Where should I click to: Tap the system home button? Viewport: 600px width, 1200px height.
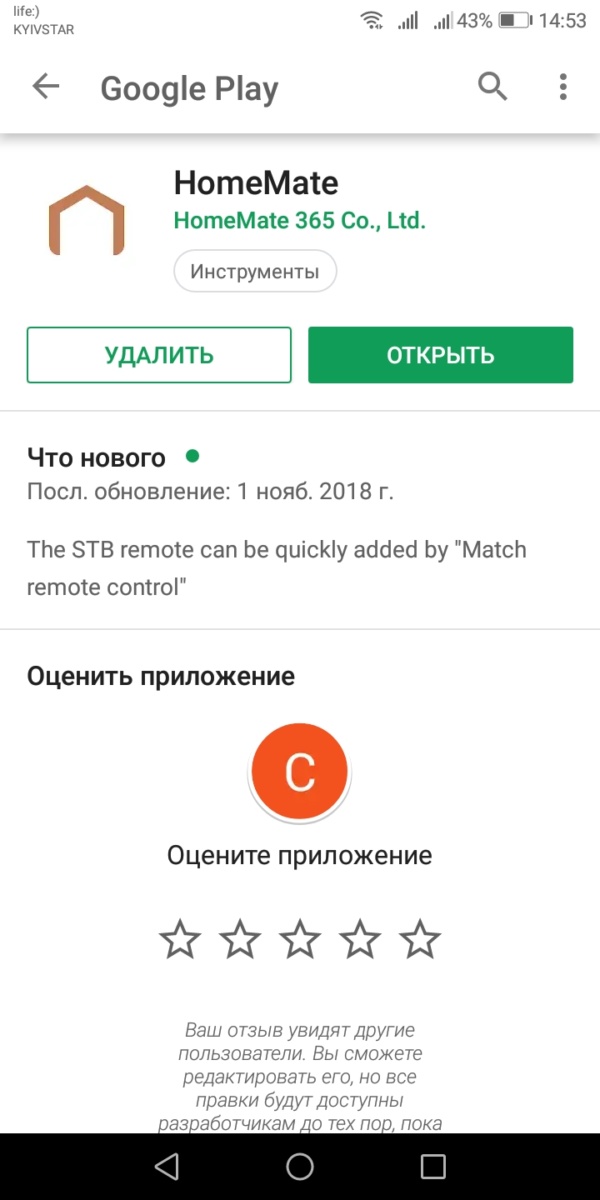coord(300,1166)
